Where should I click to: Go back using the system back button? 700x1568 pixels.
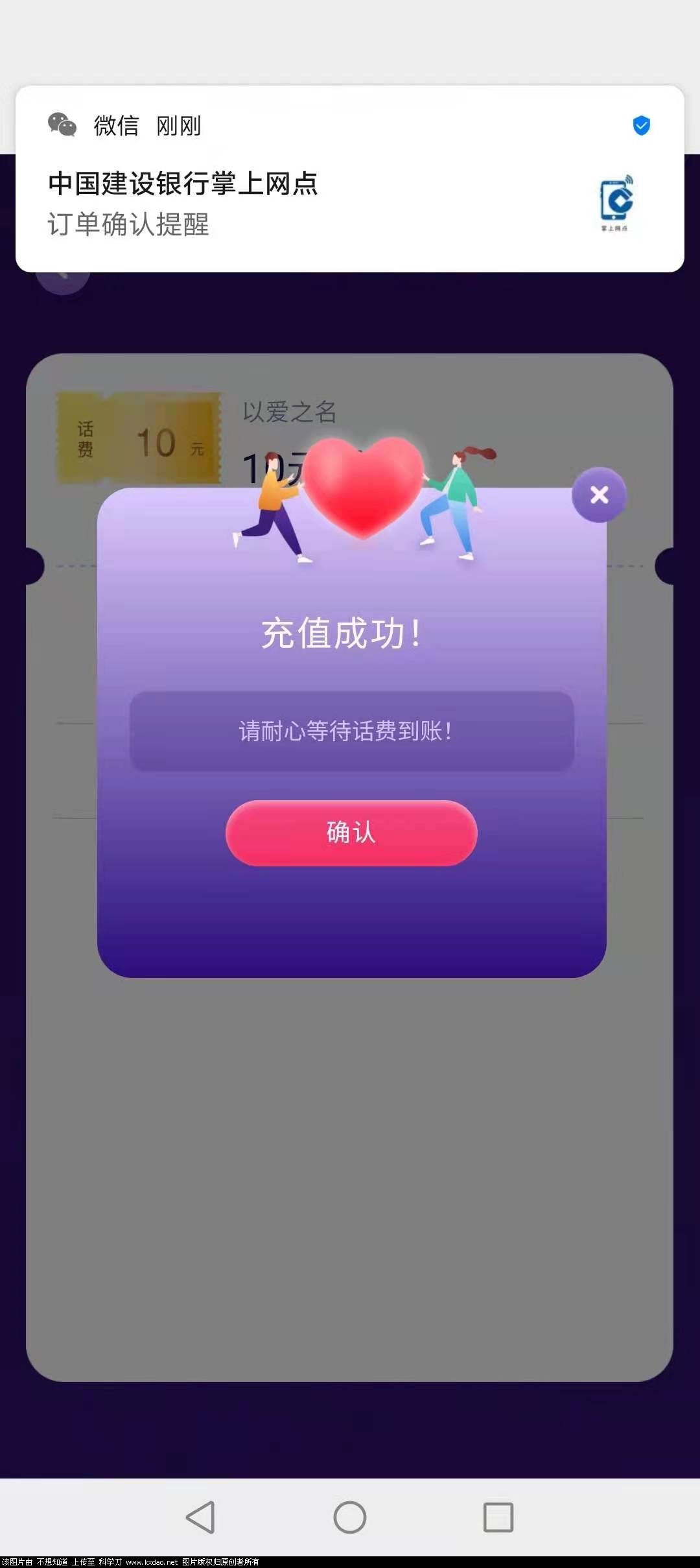coord(200,1517)
